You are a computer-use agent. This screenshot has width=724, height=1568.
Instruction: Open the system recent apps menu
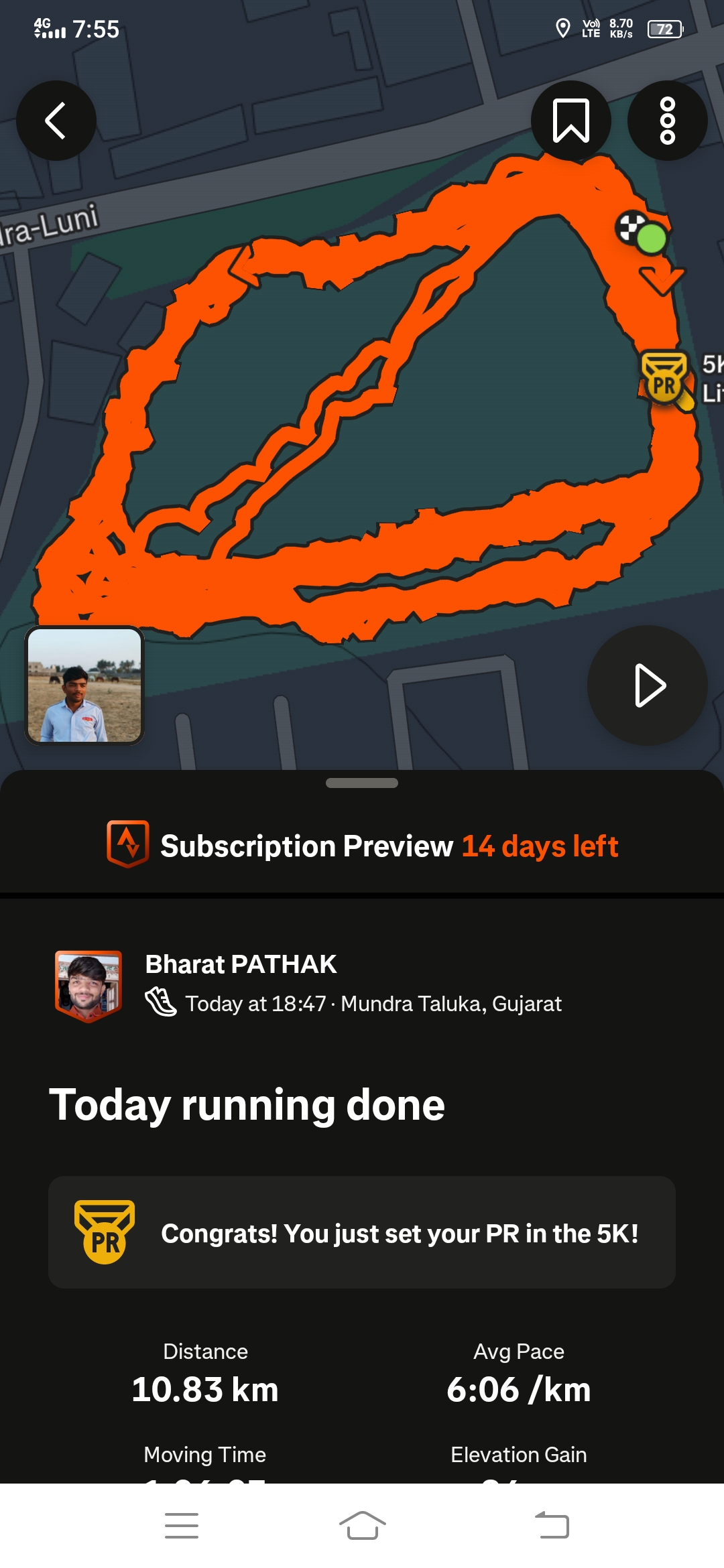[x=182, y=1526]
